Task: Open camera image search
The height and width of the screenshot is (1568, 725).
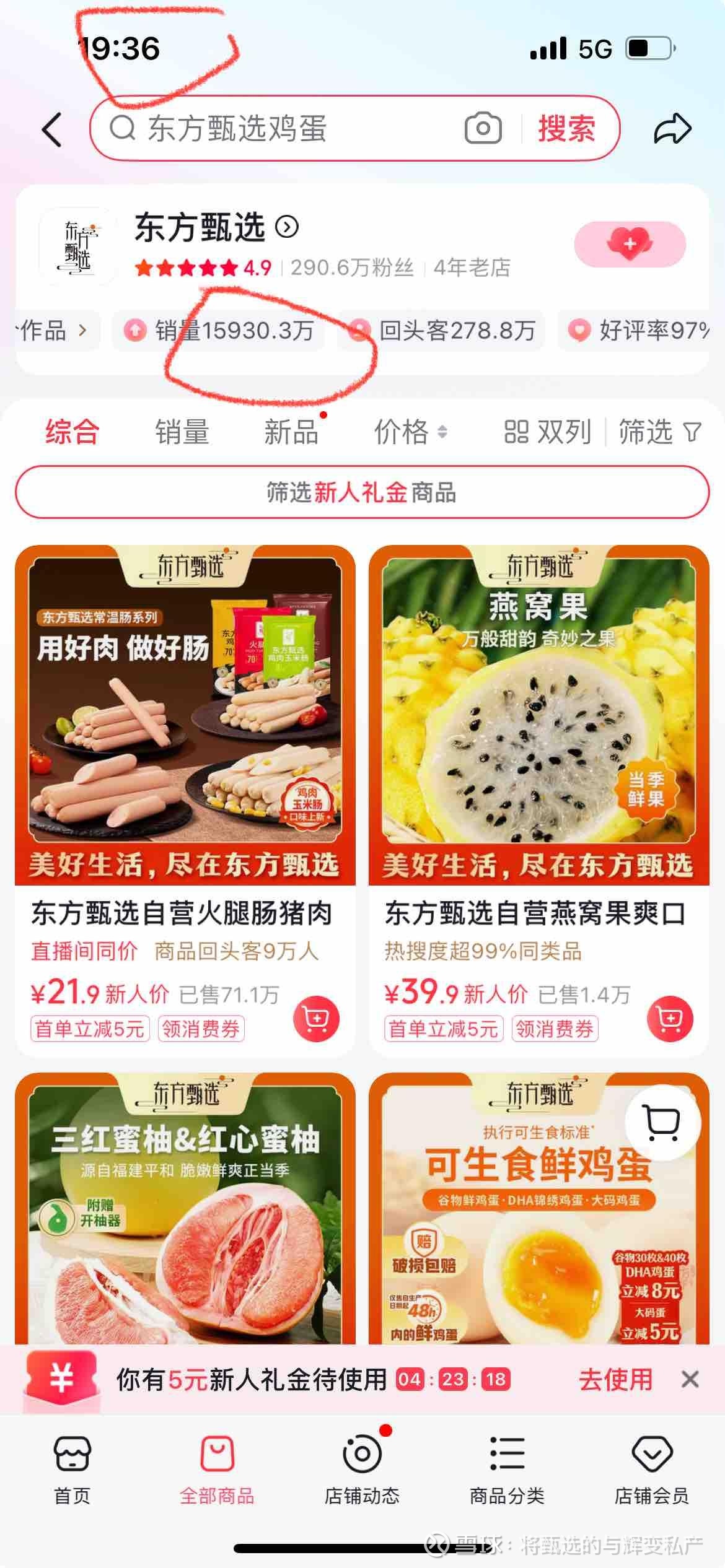Action: [x=483, y=128]
